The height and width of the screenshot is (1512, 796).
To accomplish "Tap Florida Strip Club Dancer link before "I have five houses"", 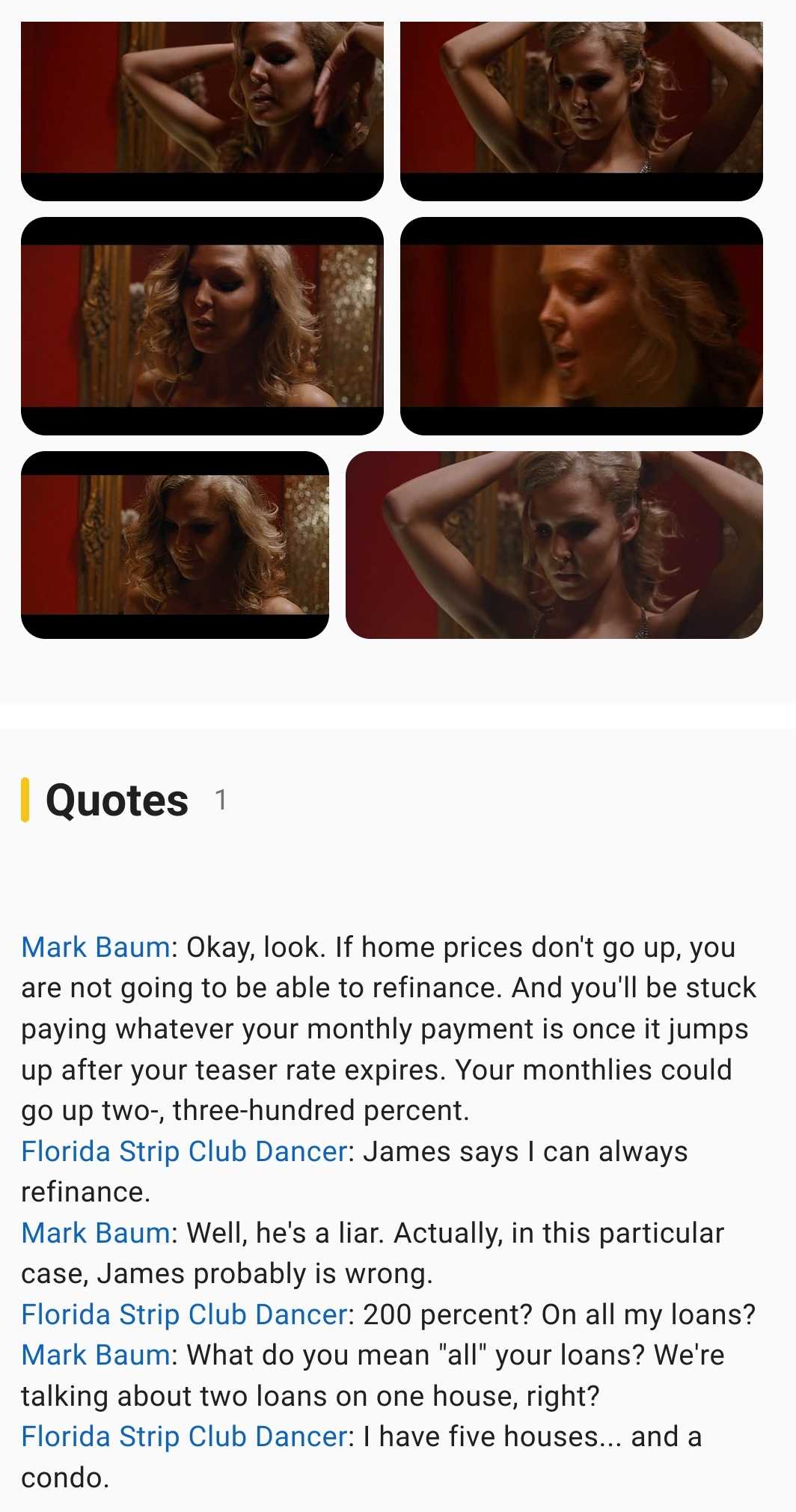I will click(184, 1436).
